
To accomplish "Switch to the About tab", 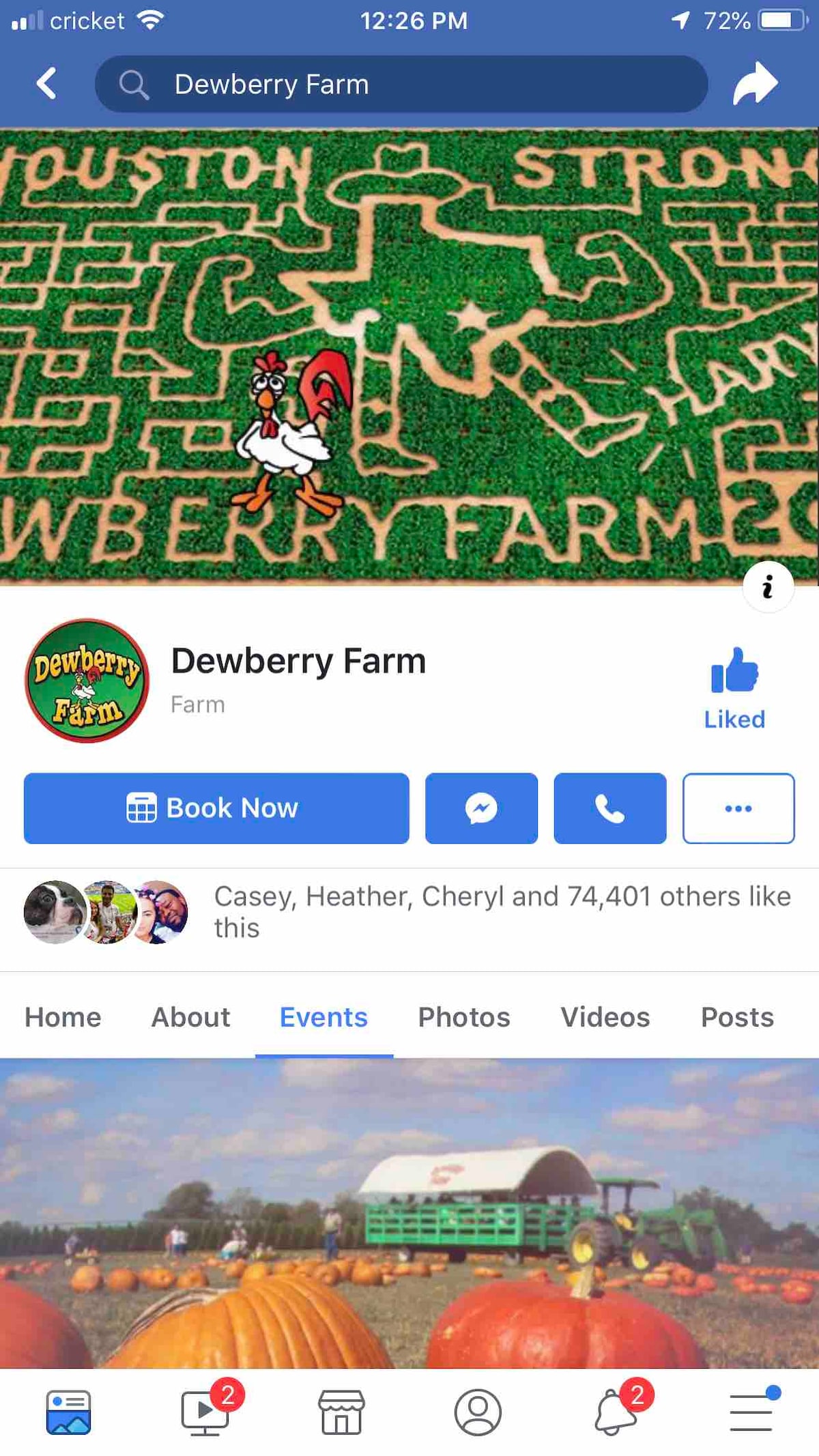I will click(190, 1017).
